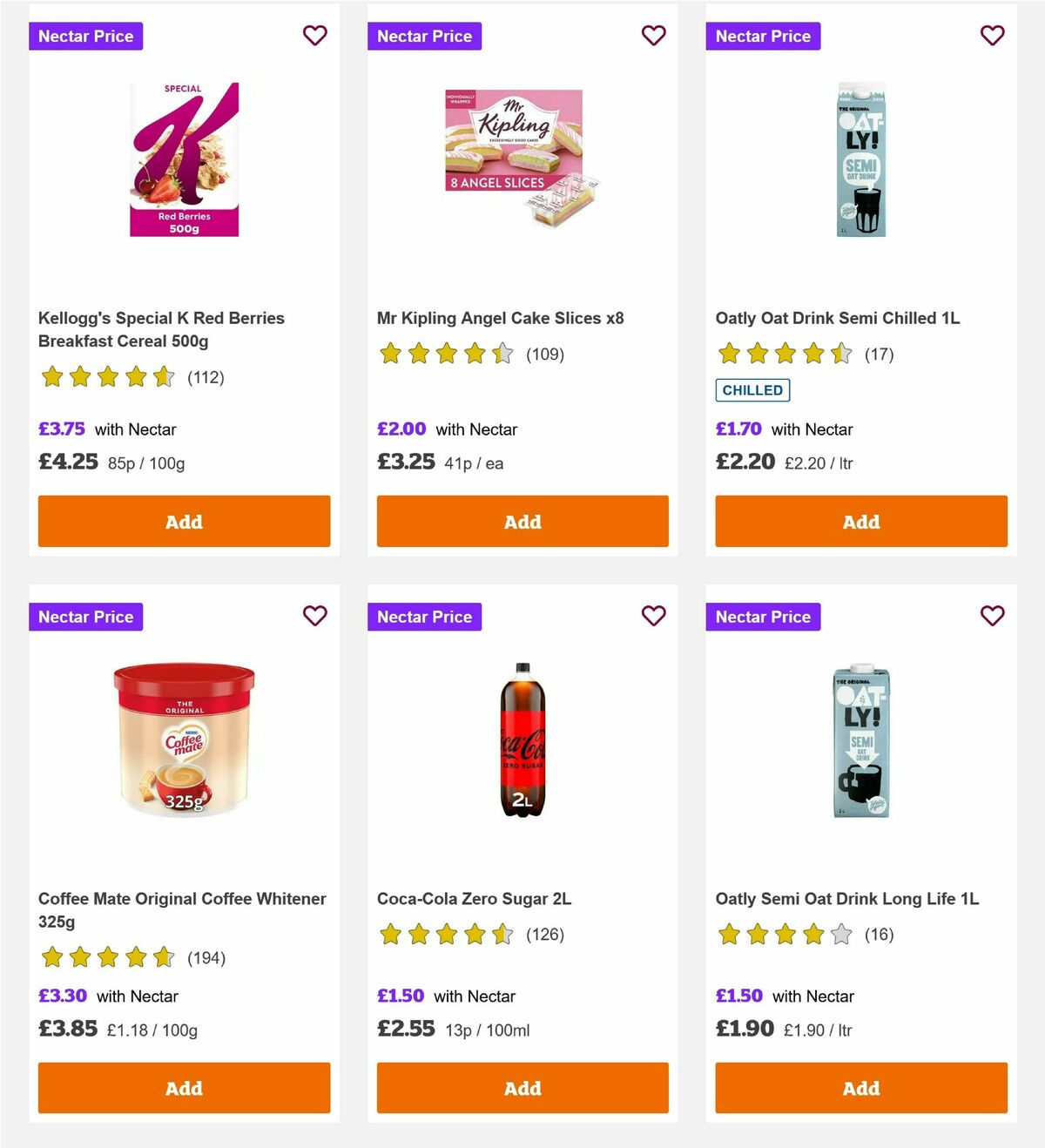Viewport: 1045px width, 1148px height.
Task: Open the Kellogg's Special K product page
Action: (x=160, y=329)
